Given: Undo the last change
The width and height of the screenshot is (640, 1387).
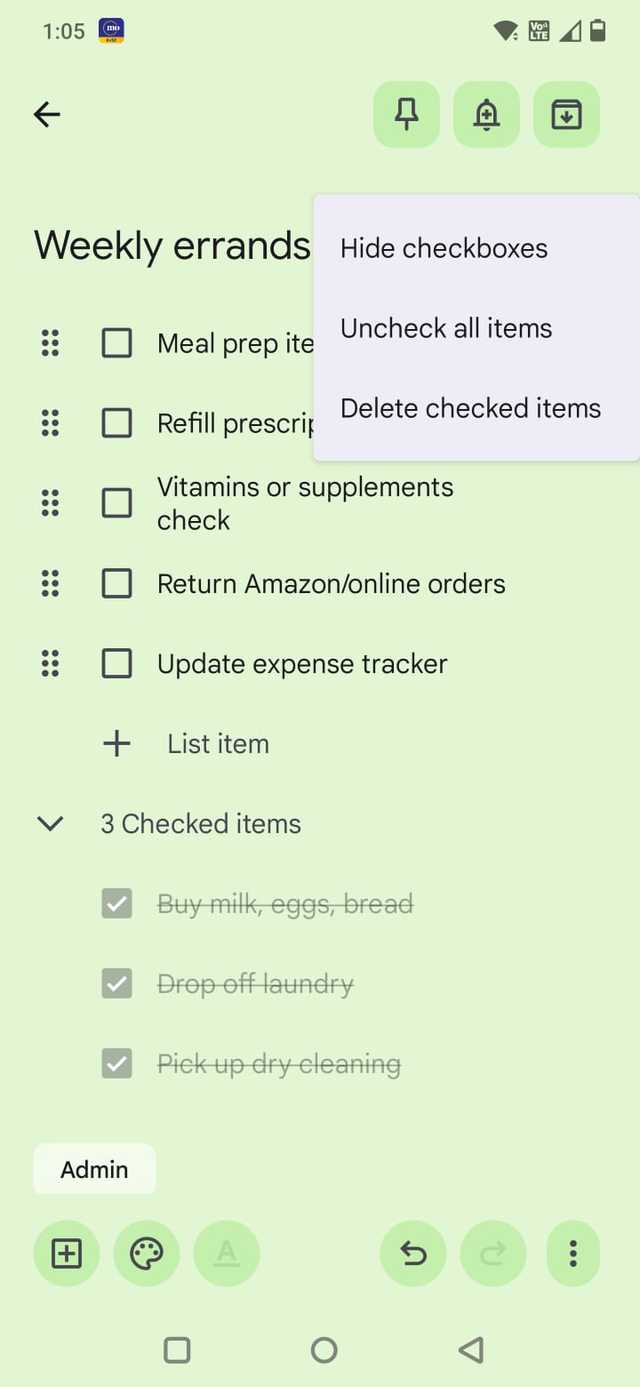Looking at the screenshot, I should [x=413, y=1253].
